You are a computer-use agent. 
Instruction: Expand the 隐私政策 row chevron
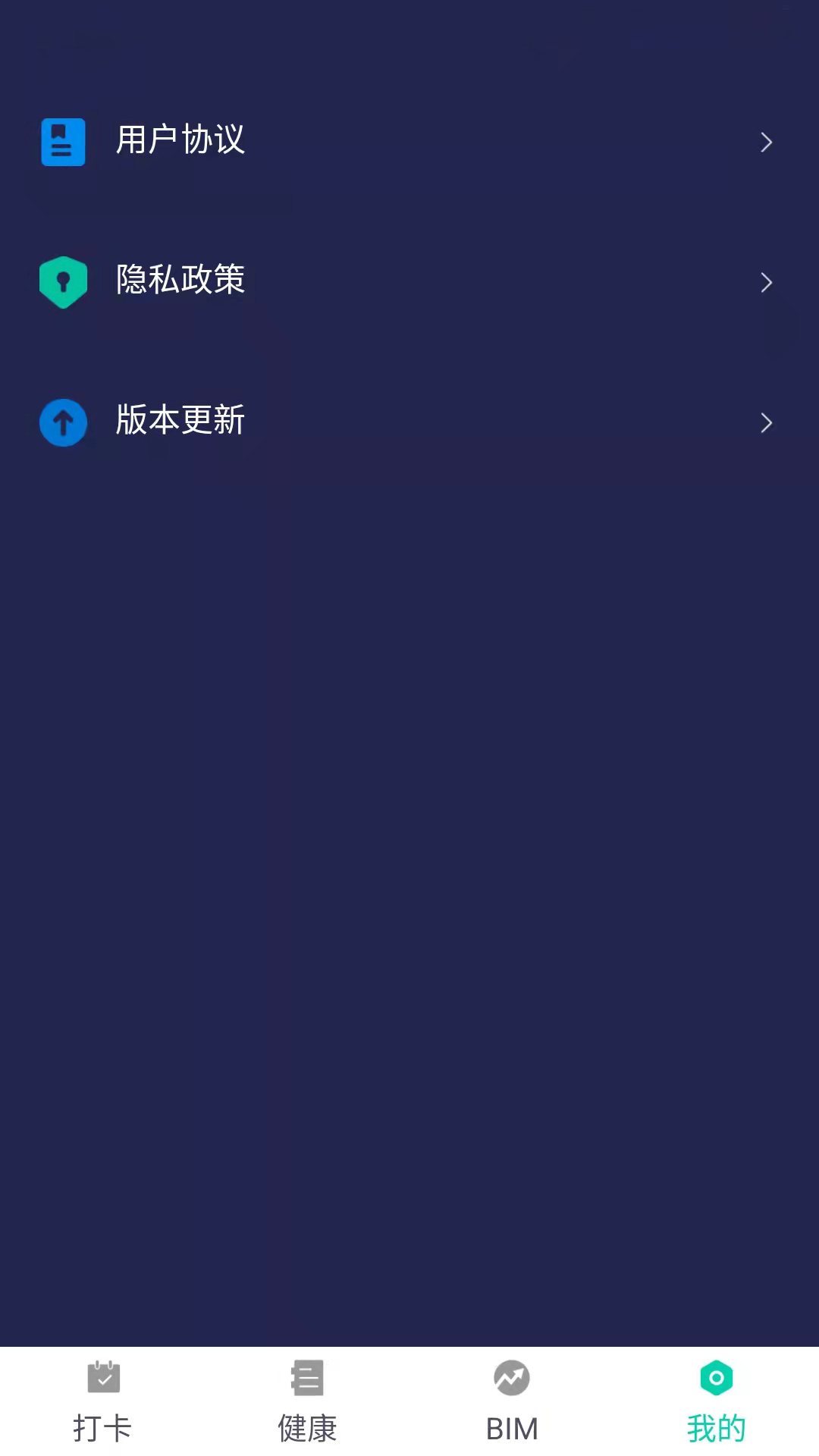click(767, 281)
